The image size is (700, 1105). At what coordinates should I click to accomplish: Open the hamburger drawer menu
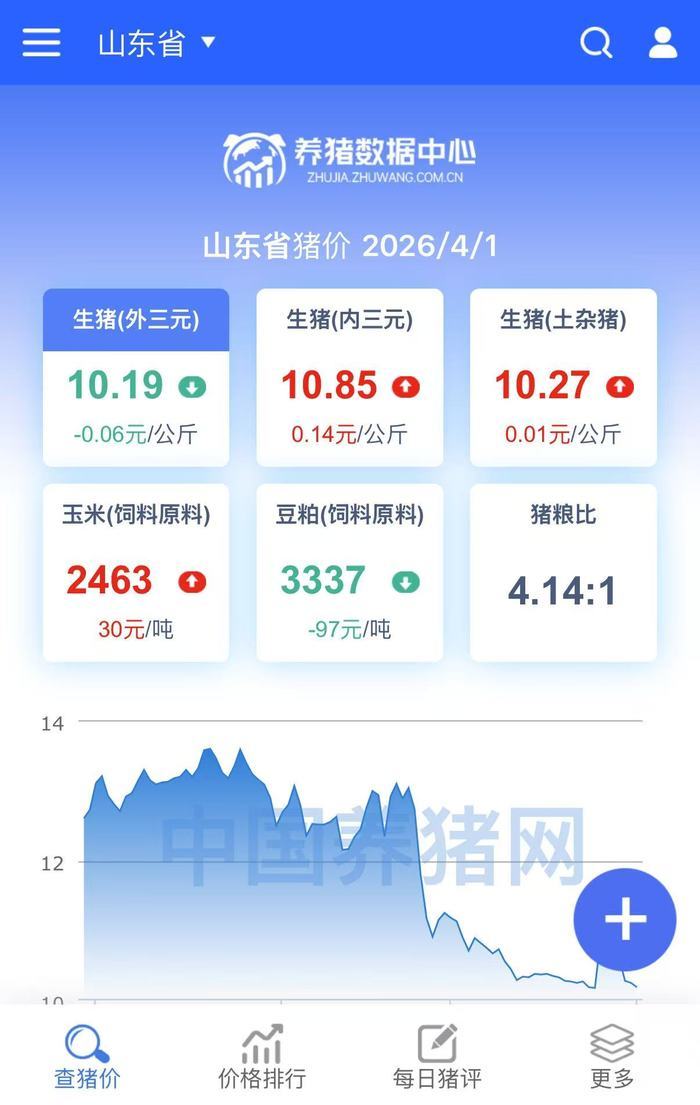(x=41, y=42)
